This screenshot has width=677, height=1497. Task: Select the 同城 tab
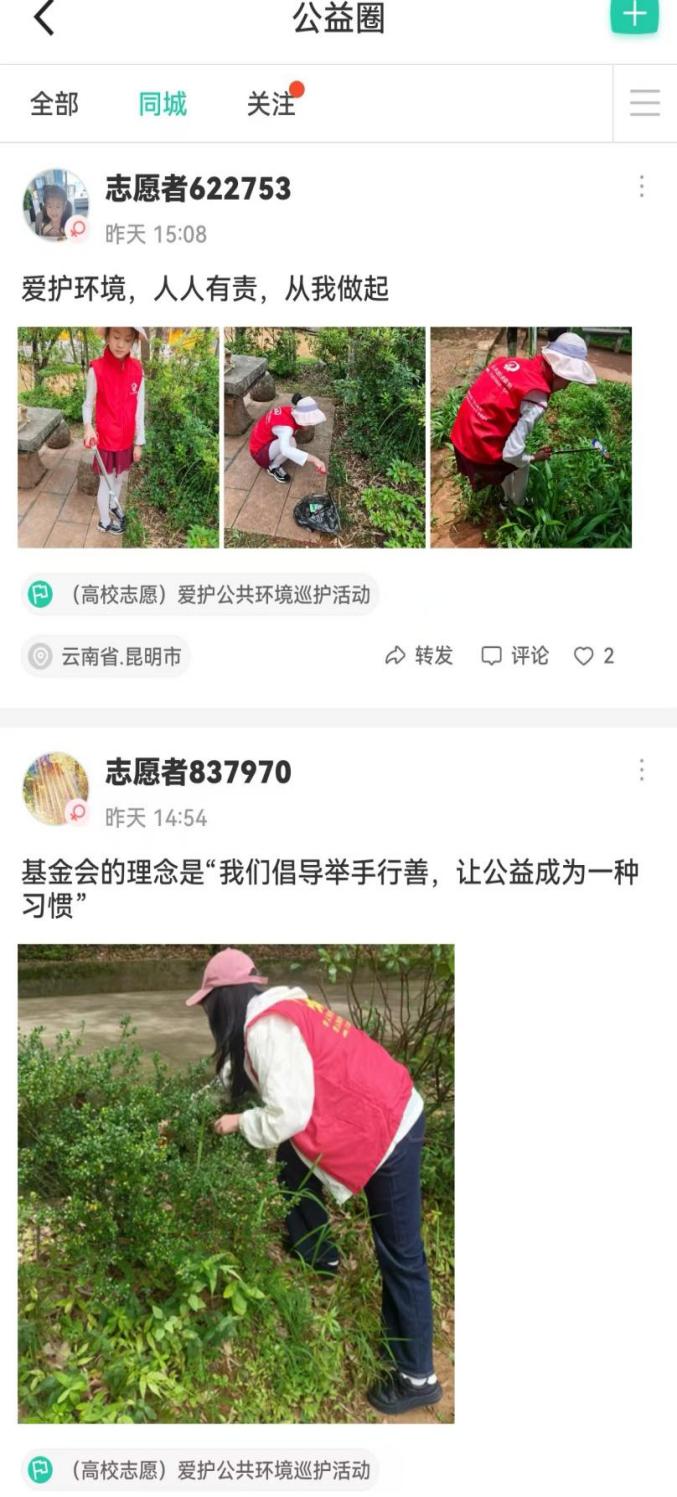point(162,104)
